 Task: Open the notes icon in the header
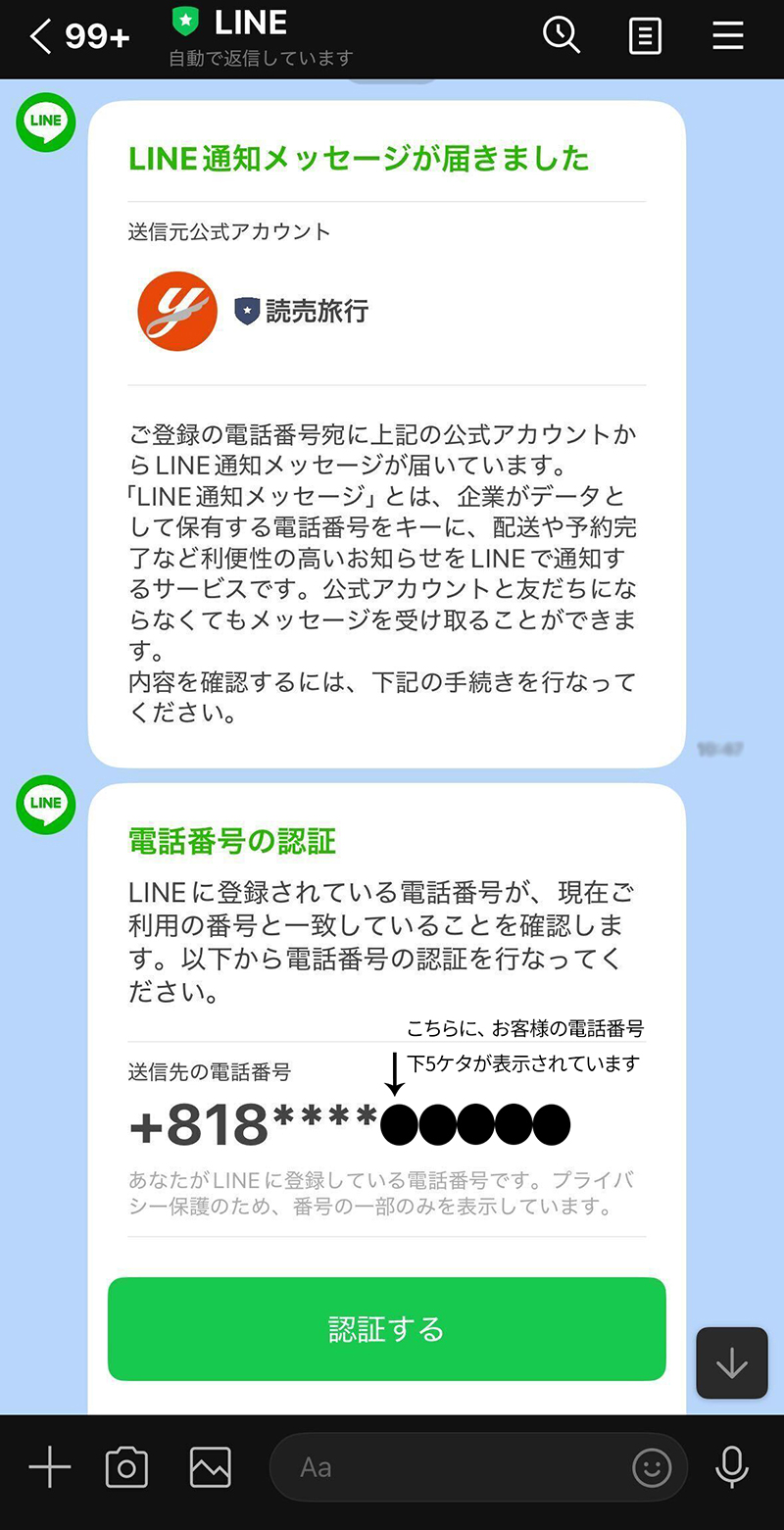point(645,36)
